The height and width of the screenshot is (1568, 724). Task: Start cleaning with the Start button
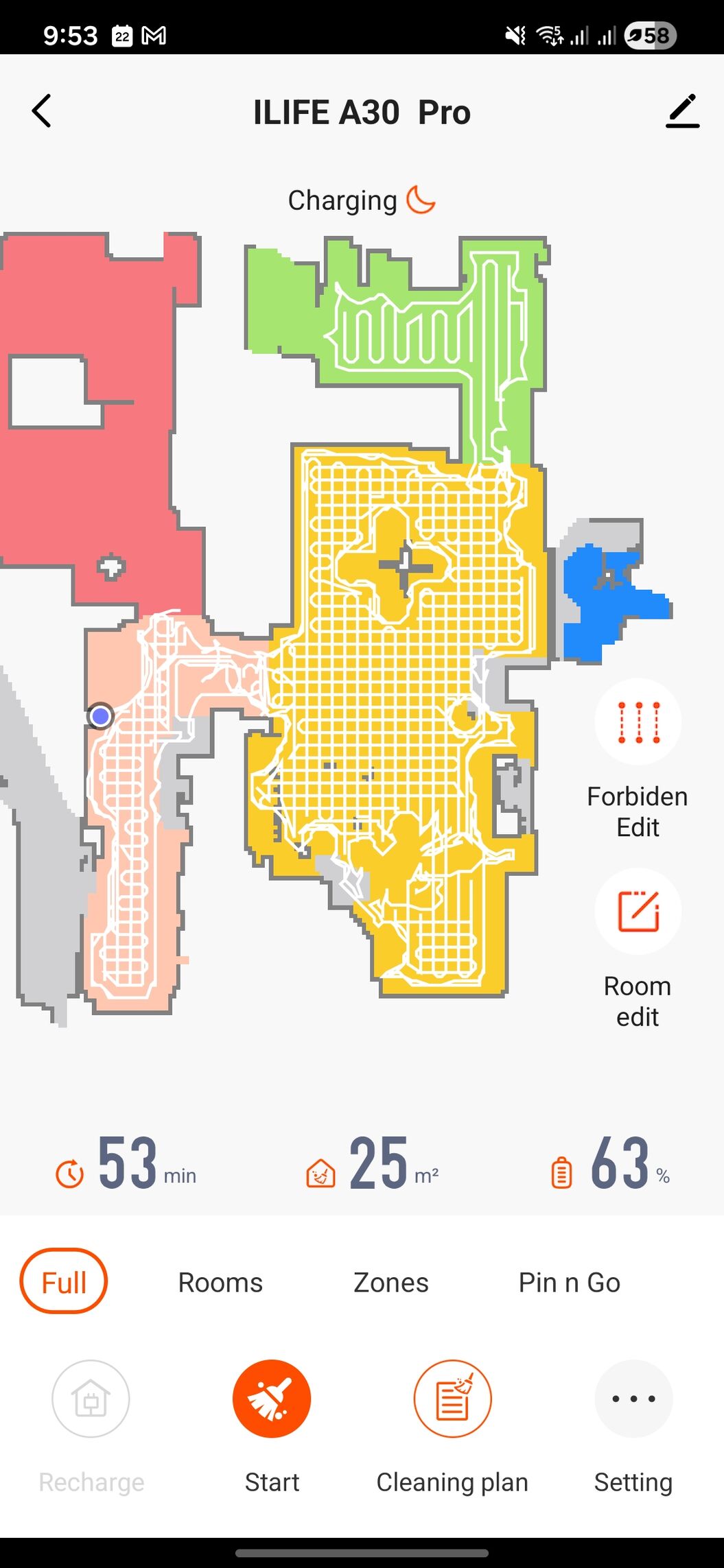(x=272, y=1399)
